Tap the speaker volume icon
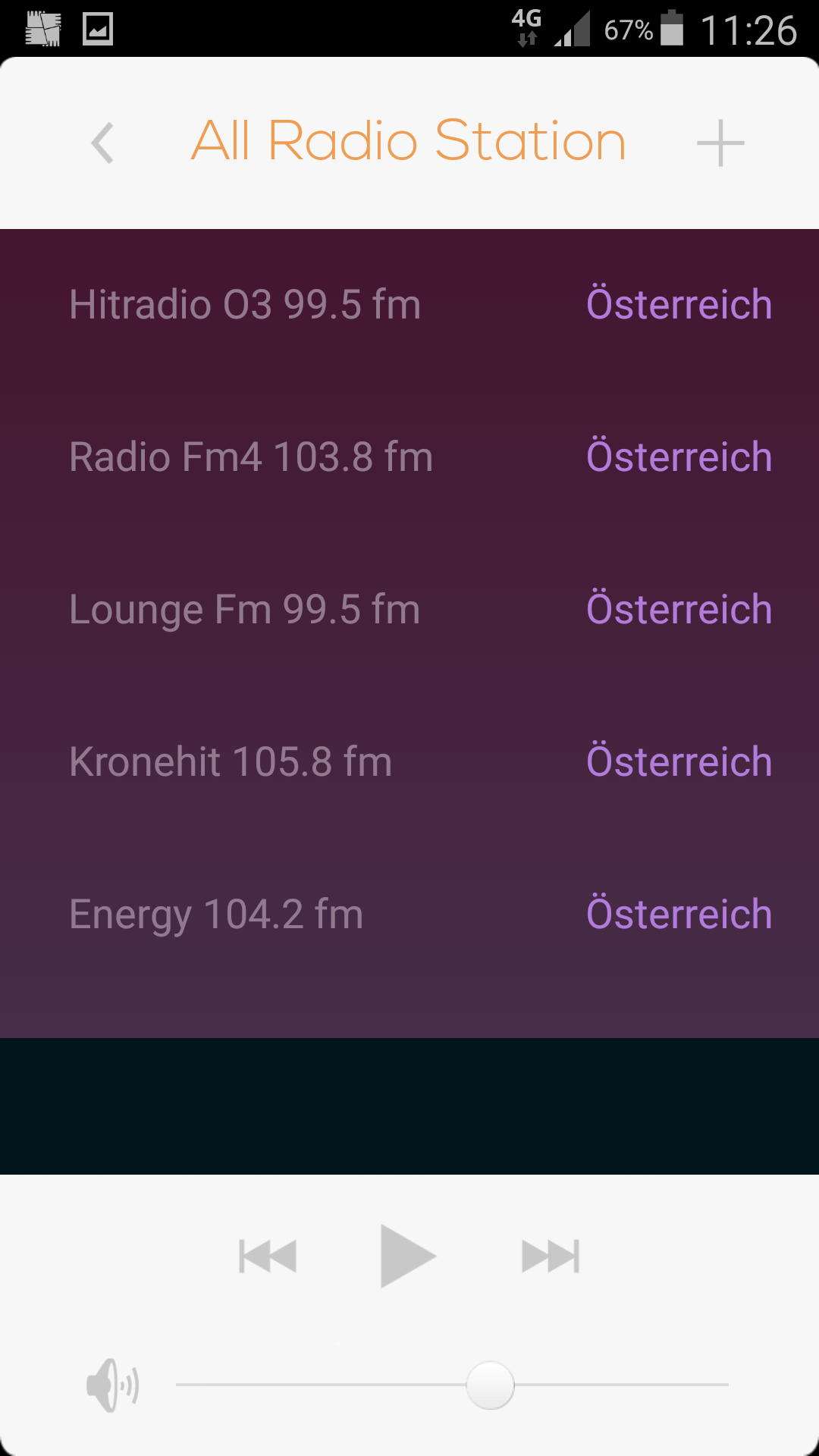This screenshot has height=1456, width=819. coord(113,1385)
